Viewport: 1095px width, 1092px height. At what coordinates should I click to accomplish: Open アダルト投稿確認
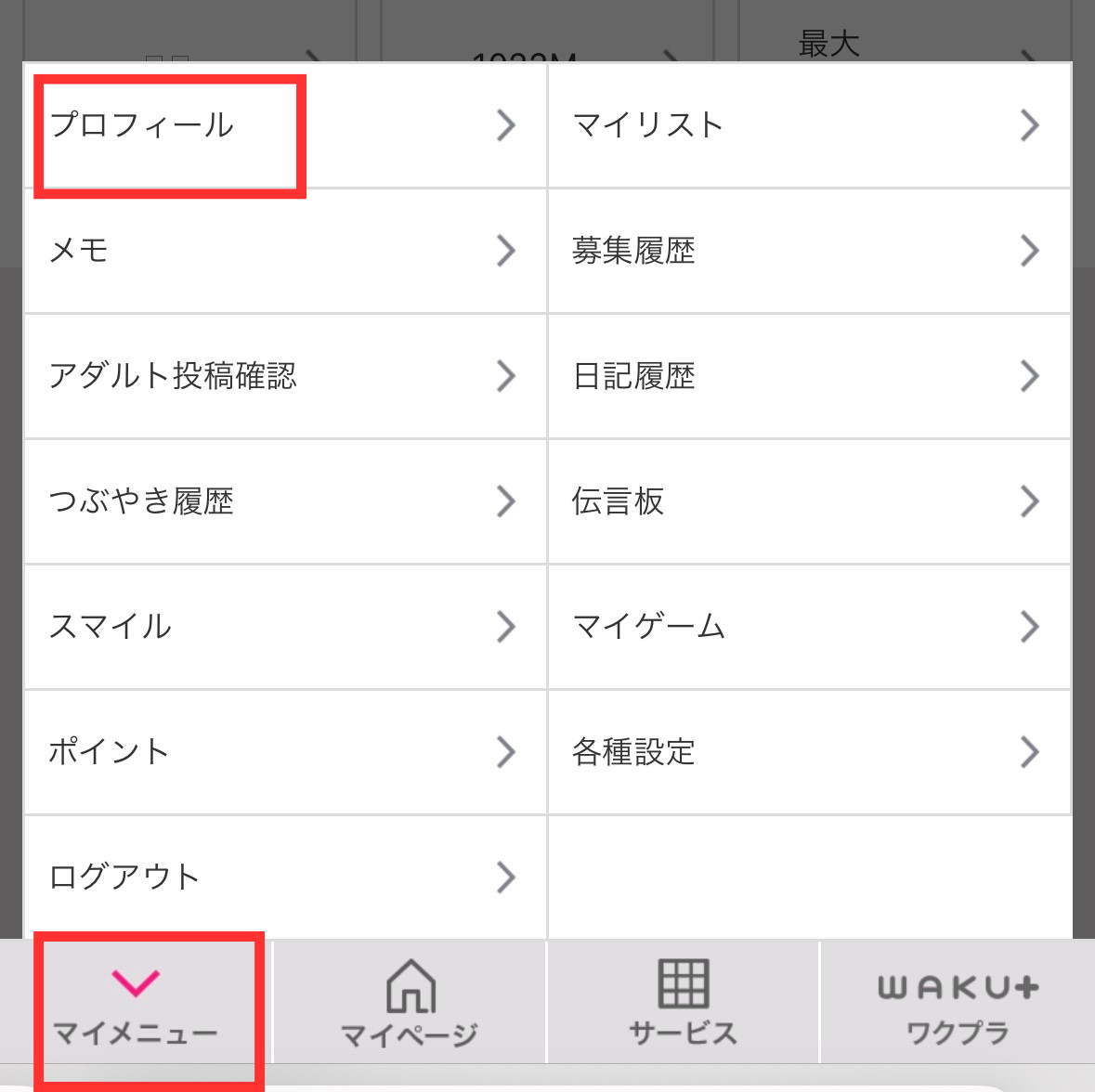click(283, 376)
